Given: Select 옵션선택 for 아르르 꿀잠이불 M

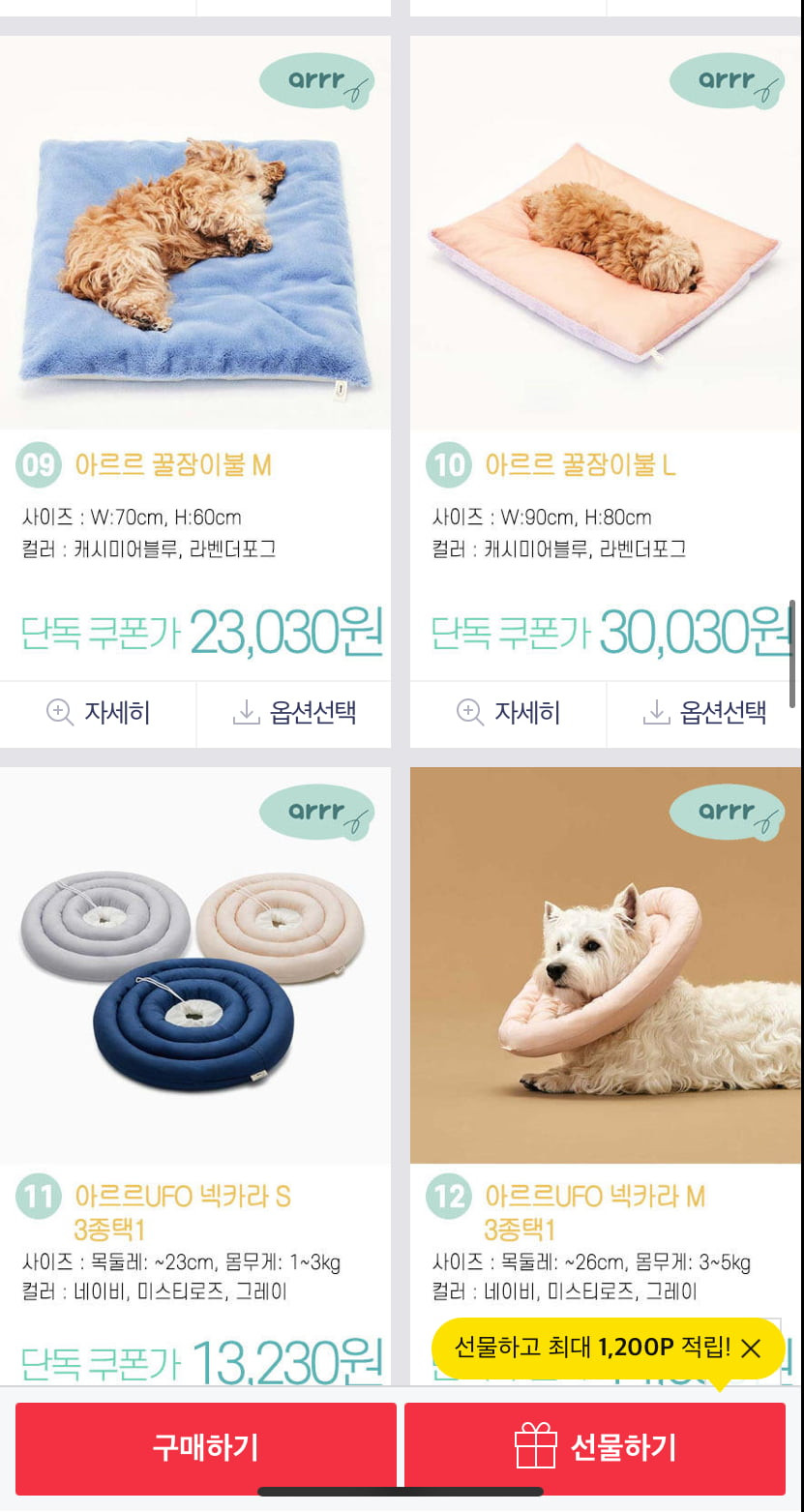Looking at the screenshot, I should (294, 714).
